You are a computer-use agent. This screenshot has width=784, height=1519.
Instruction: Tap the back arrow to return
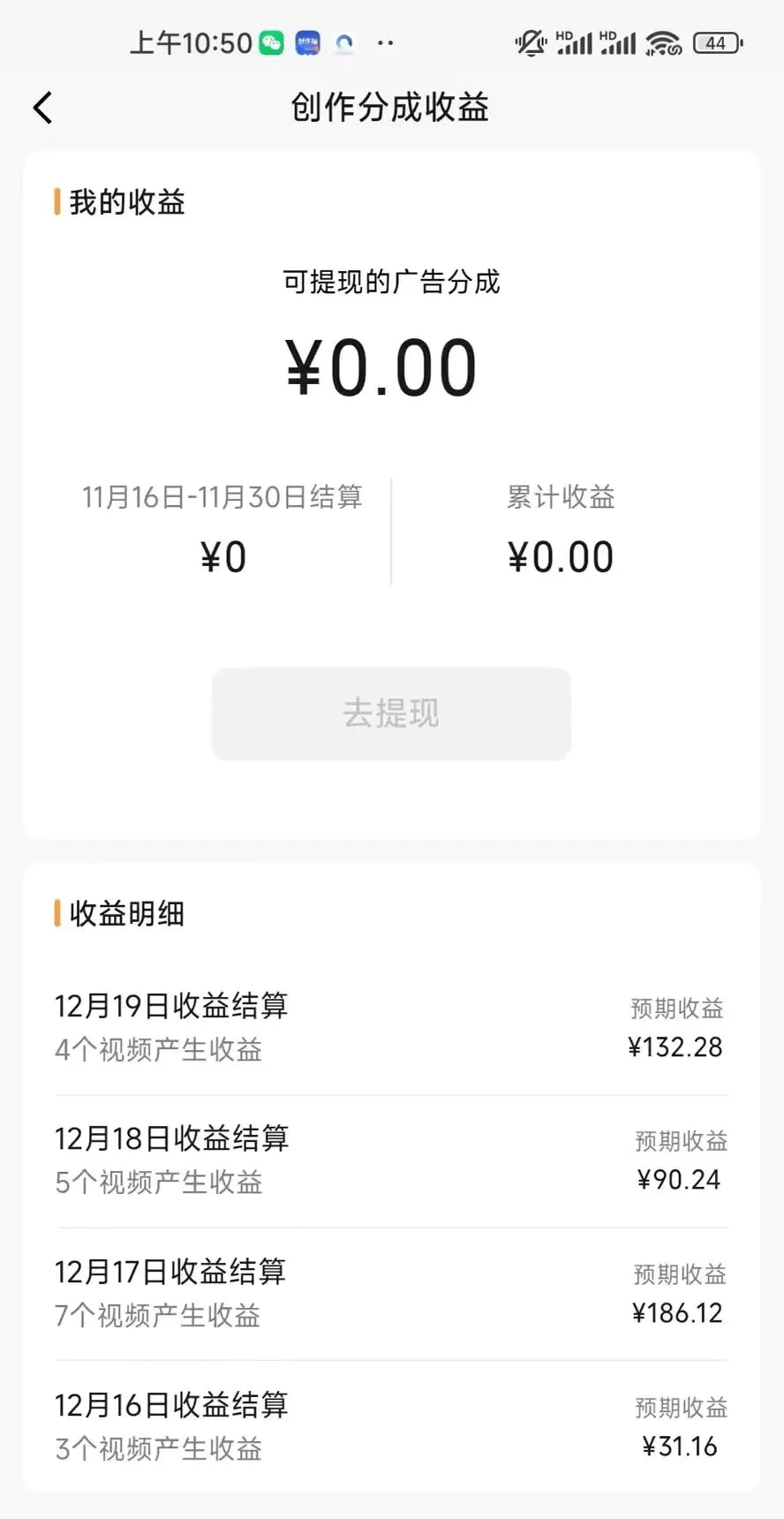click(x=41, y=107)
